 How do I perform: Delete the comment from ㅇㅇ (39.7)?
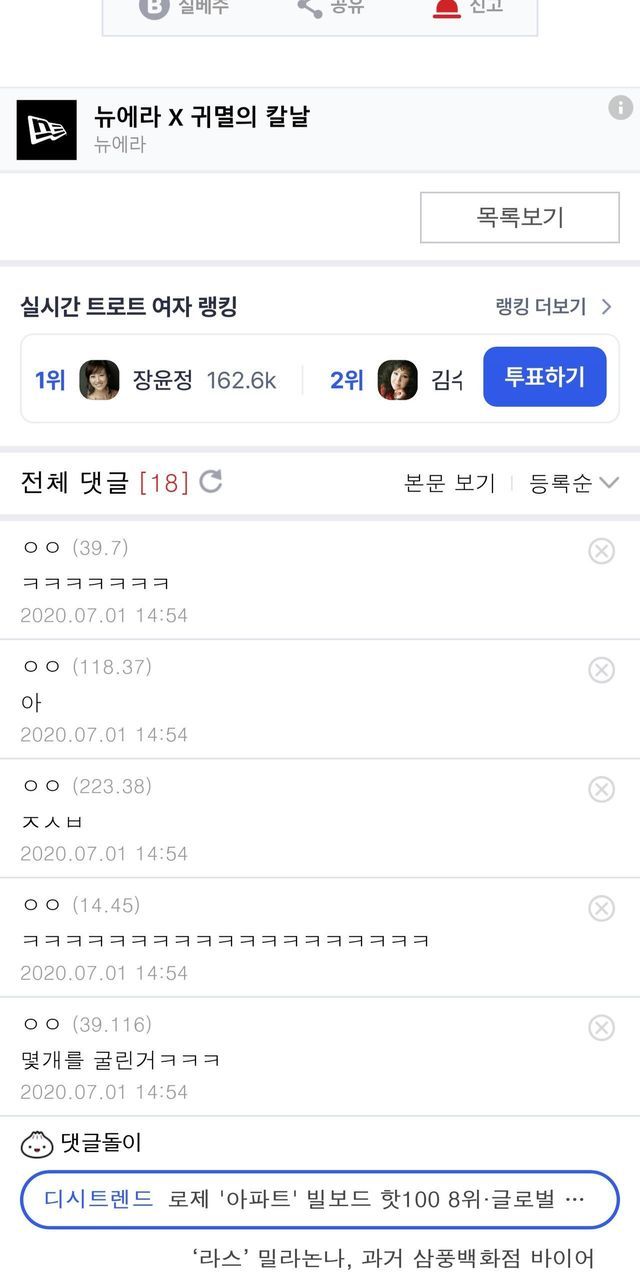[x=601, y=551]
